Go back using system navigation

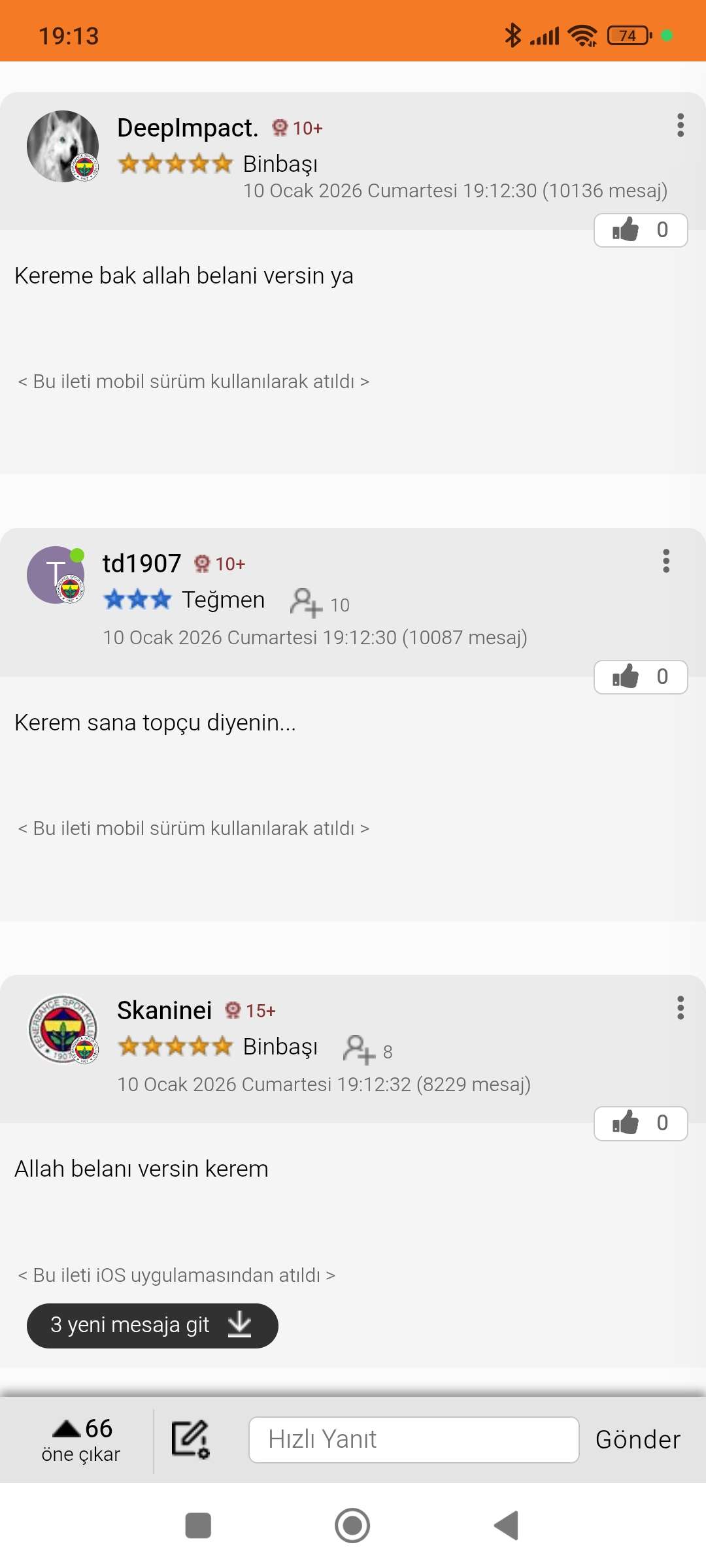(x=507, y=1526)
